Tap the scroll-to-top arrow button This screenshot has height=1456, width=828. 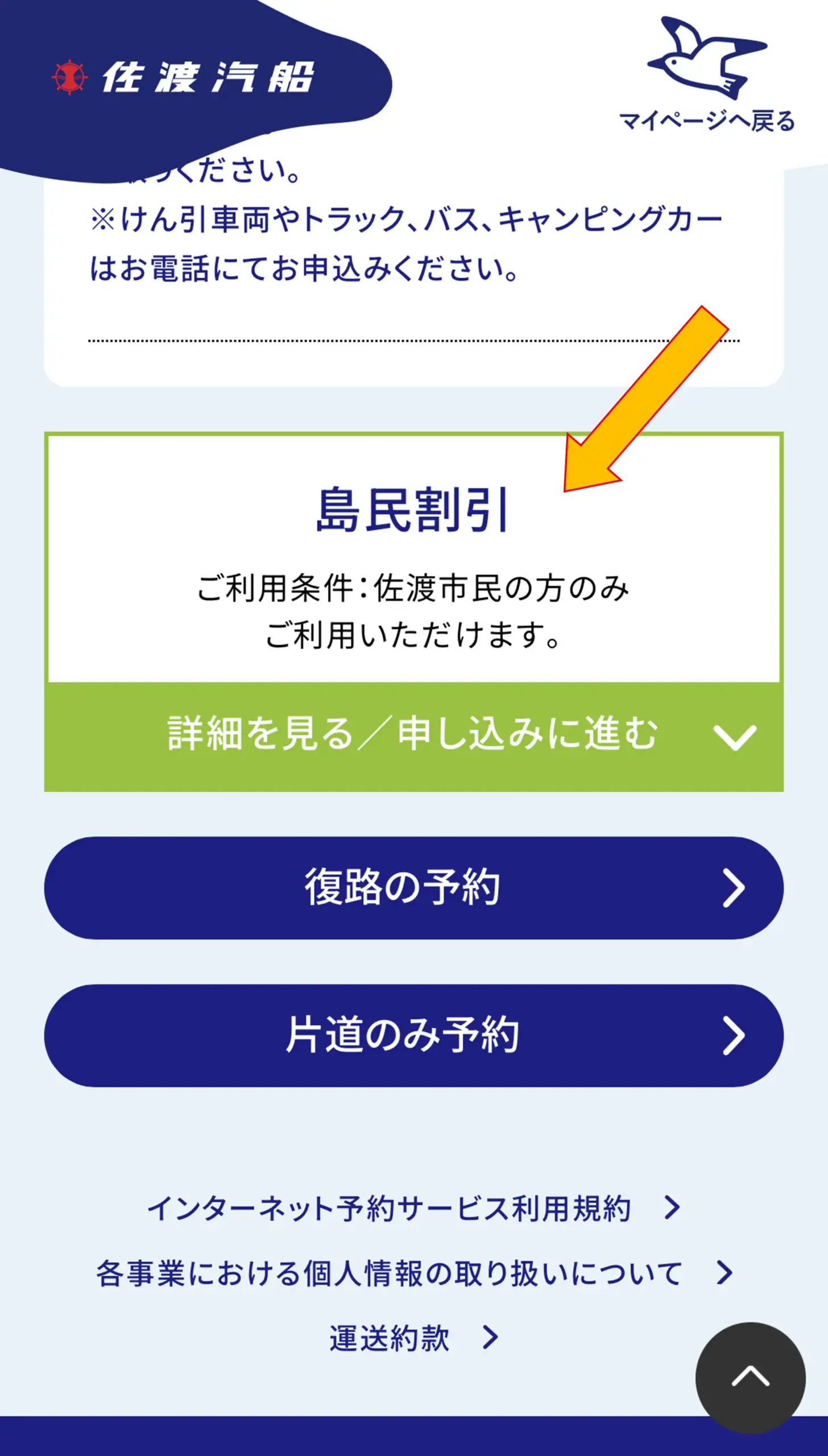tap(750, 1378)
